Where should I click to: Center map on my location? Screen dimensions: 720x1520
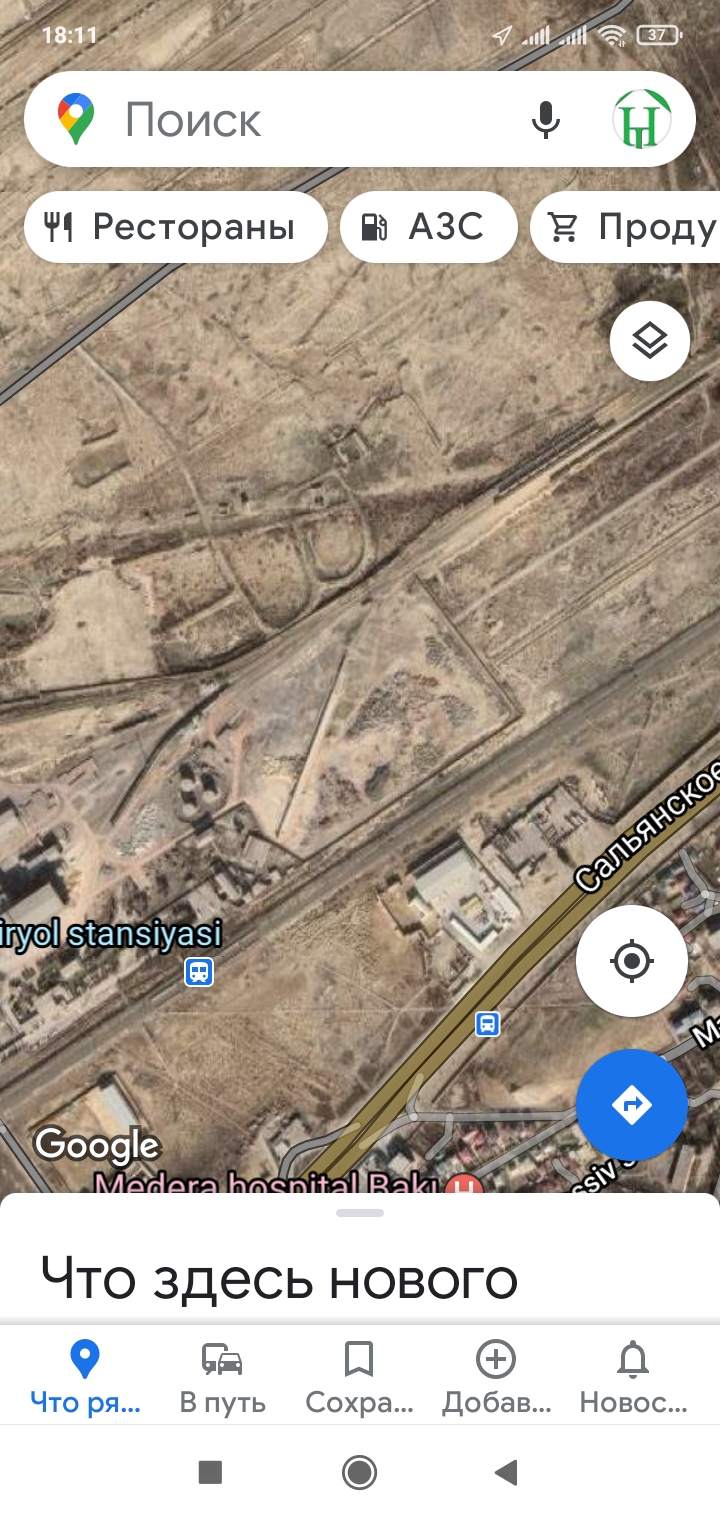[x=632, y=961]
